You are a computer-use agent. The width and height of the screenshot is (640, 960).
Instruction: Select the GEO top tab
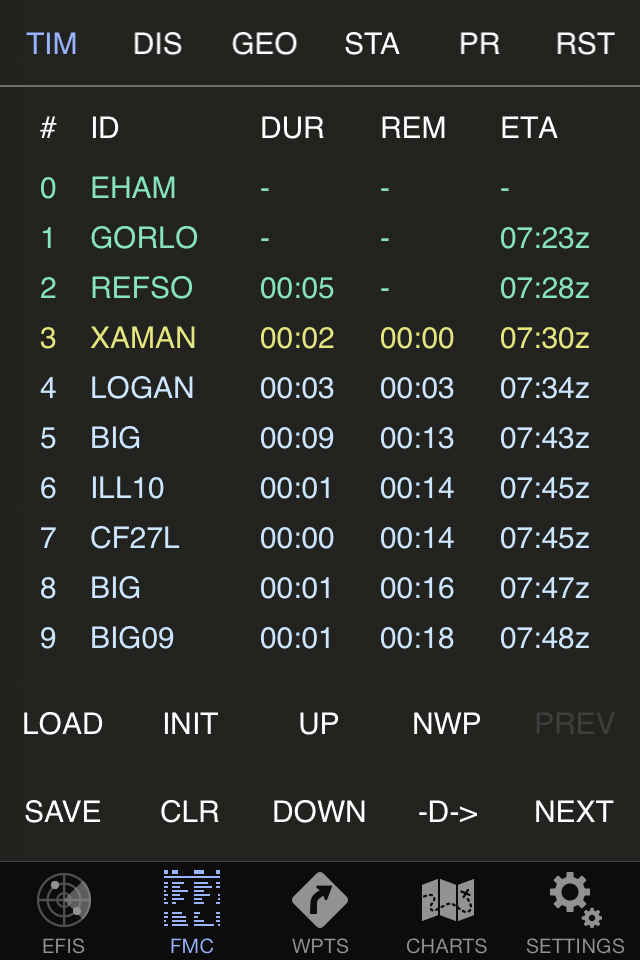264,44
